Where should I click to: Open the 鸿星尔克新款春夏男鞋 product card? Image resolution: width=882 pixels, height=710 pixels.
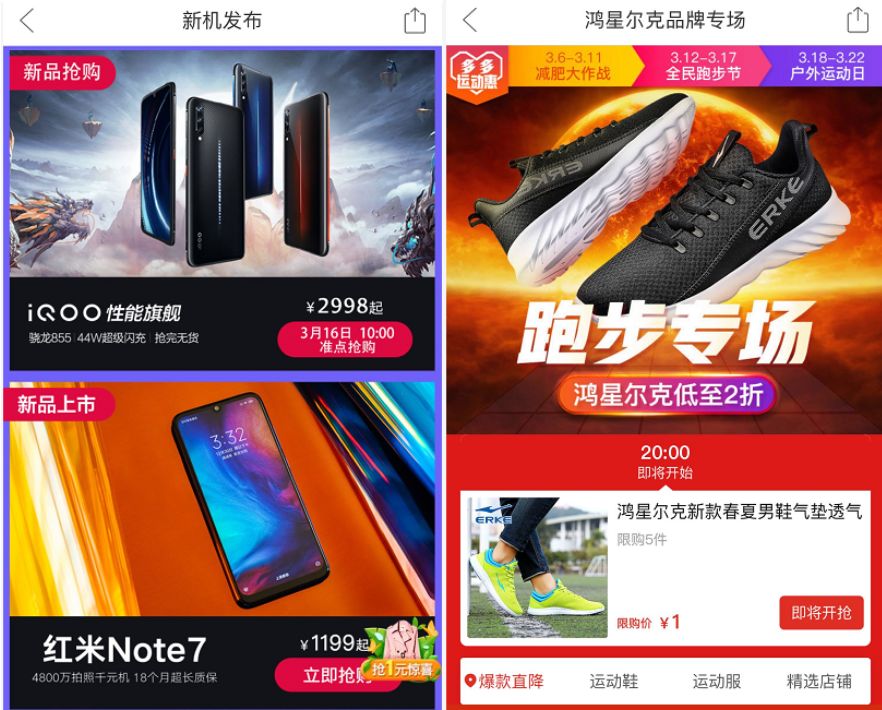point(665,568)
